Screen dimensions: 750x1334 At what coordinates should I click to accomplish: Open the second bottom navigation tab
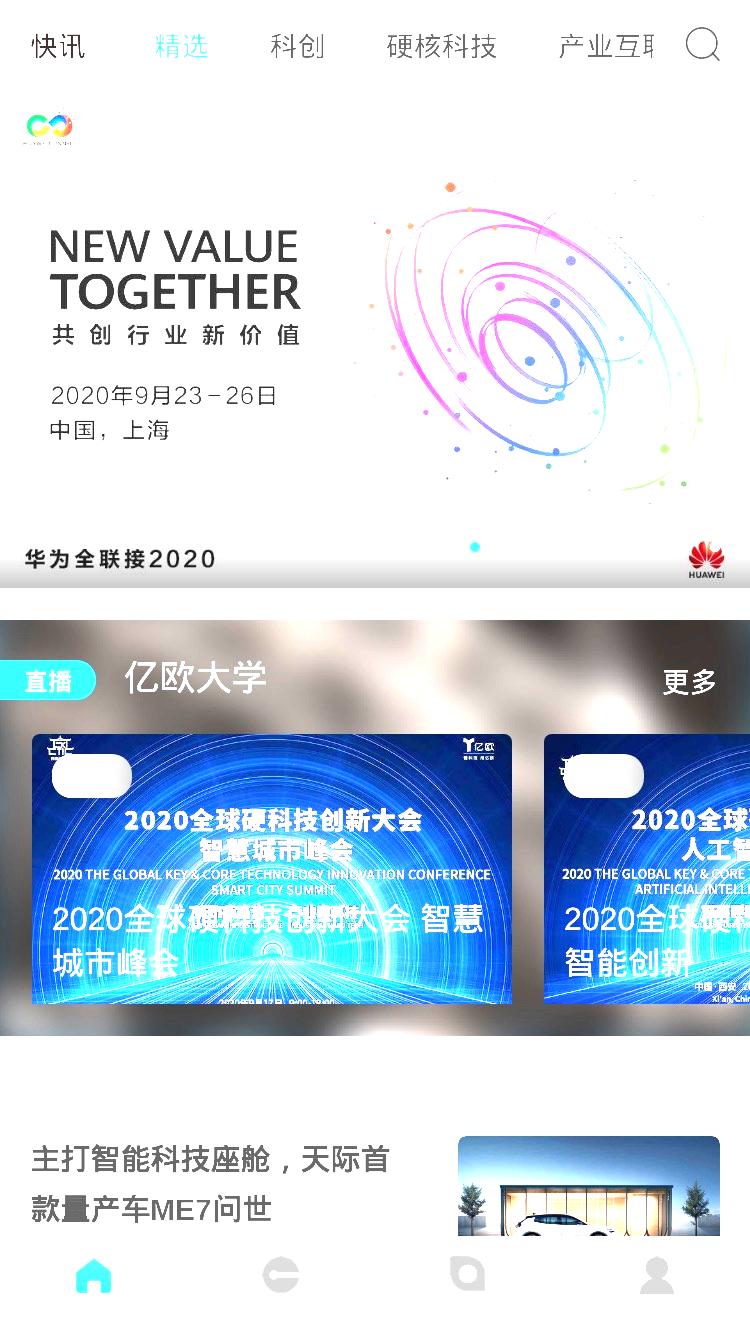coord(281,1275)
